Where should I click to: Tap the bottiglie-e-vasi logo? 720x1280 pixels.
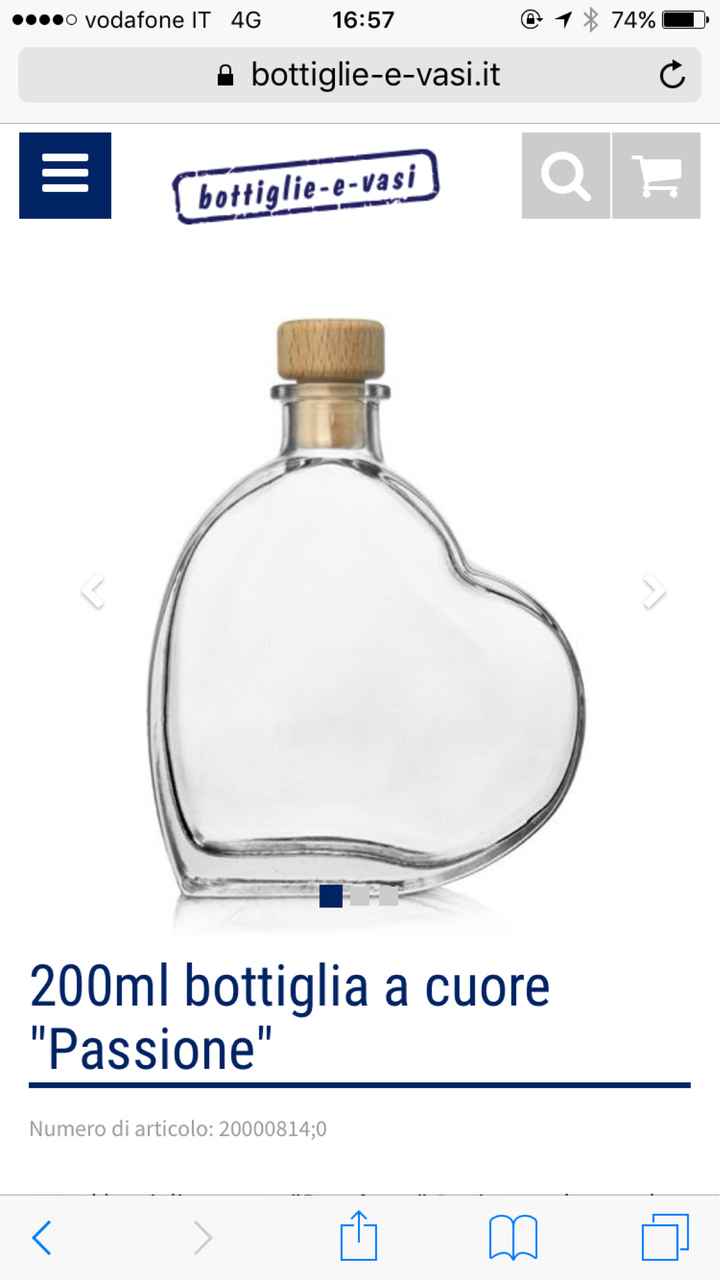pos(306,186)
